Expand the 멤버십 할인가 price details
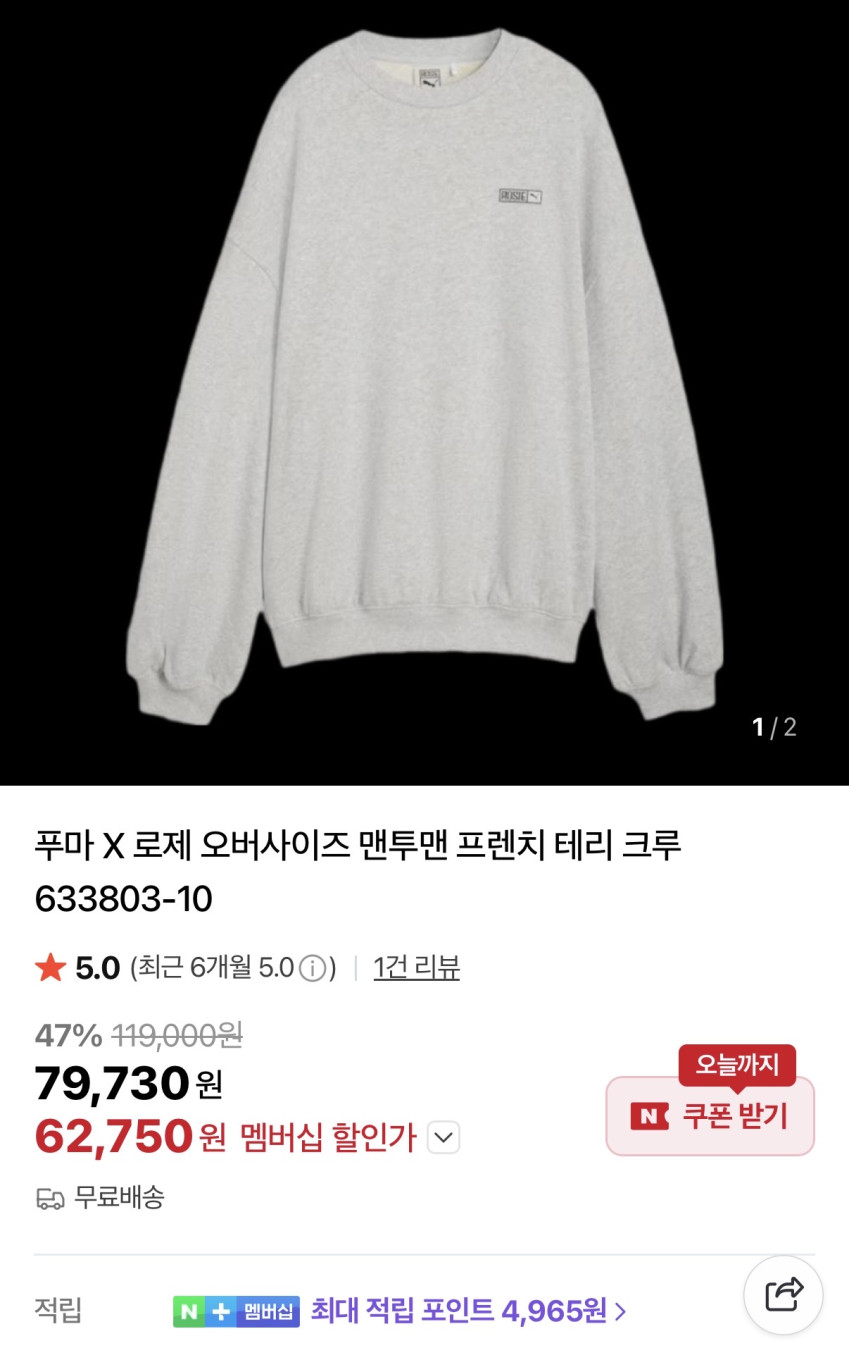The height and width of the screenshot is (1348, 849). click(444, 1137)
